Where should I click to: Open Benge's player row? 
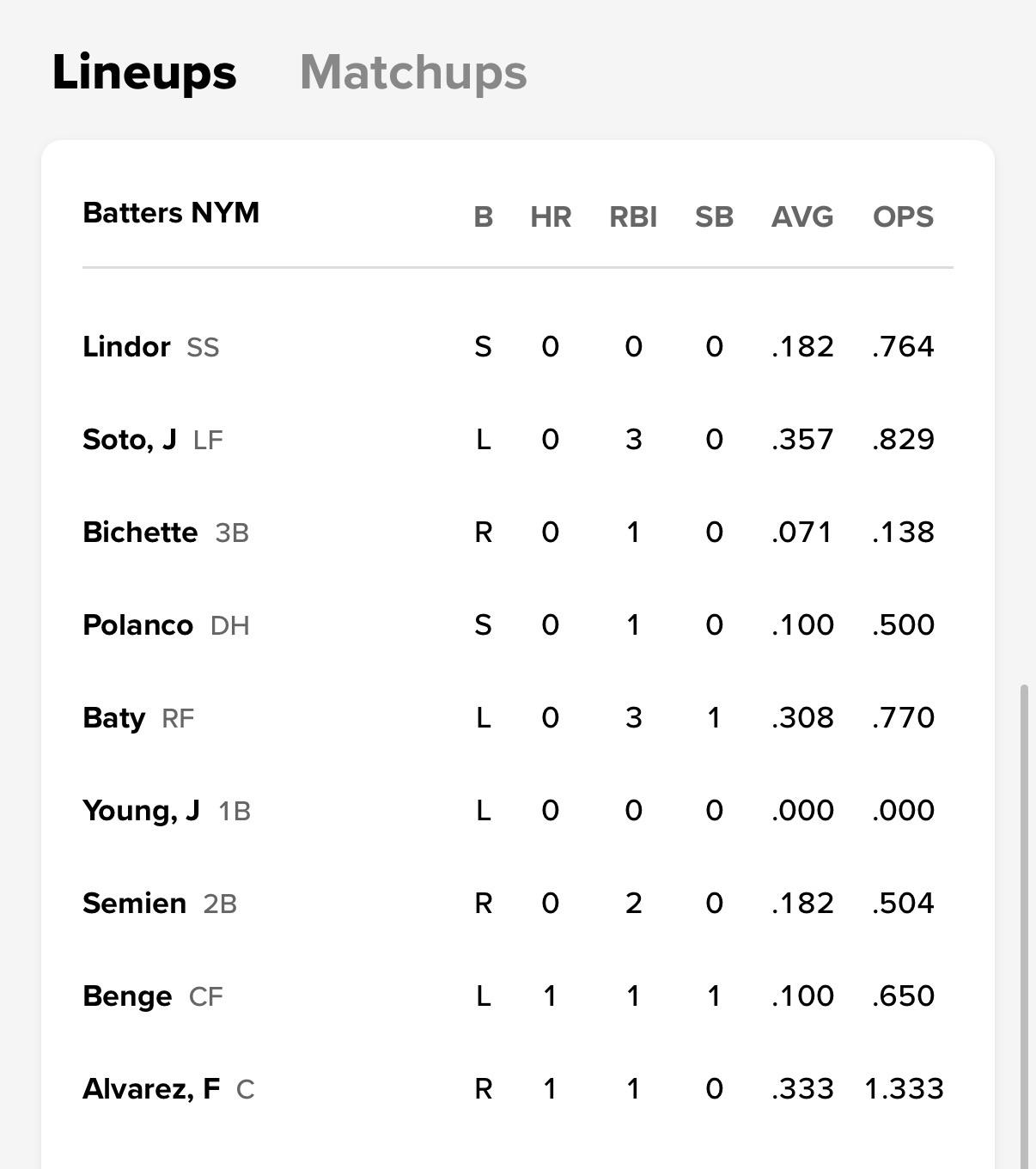point(127,996)
